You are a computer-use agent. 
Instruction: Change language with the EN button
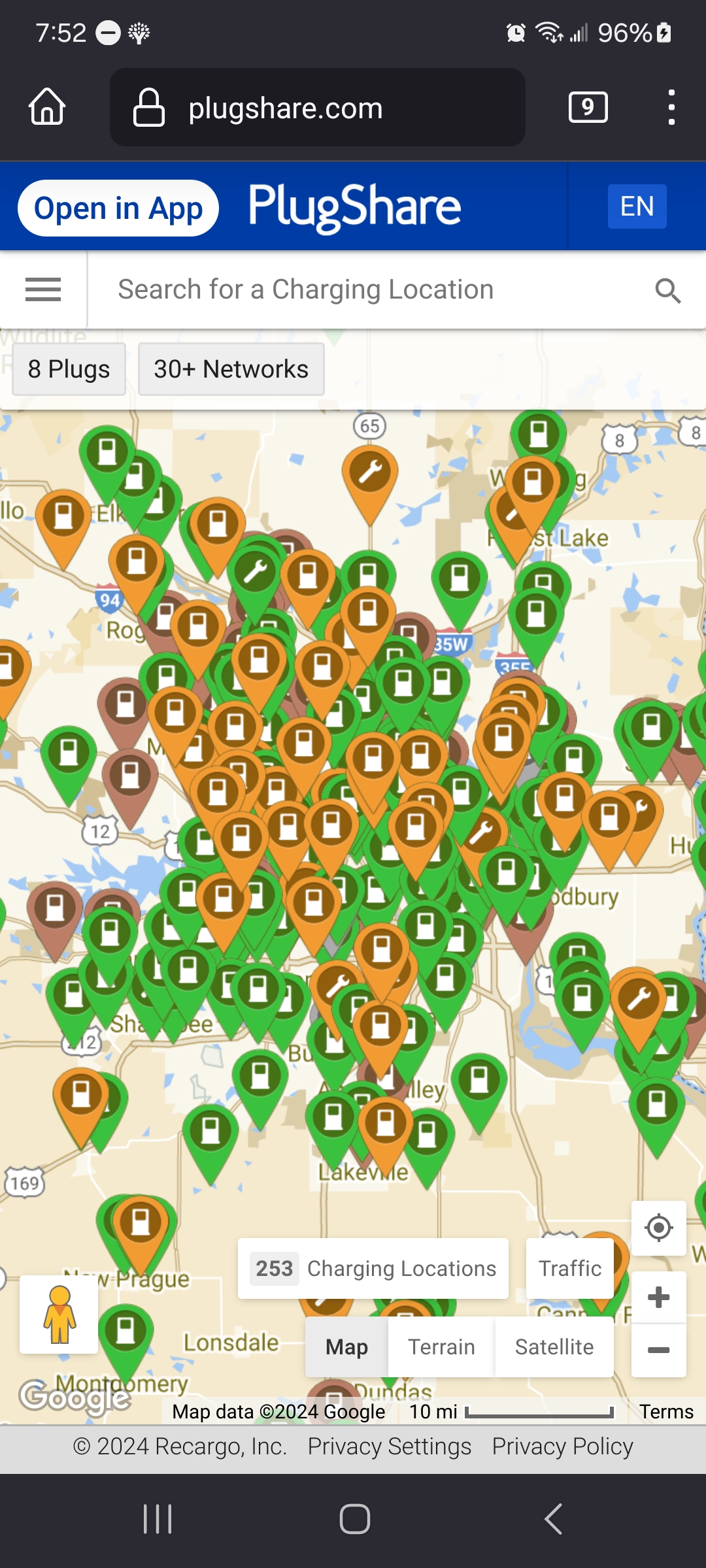pyautogui.click(x=637, y=206)
